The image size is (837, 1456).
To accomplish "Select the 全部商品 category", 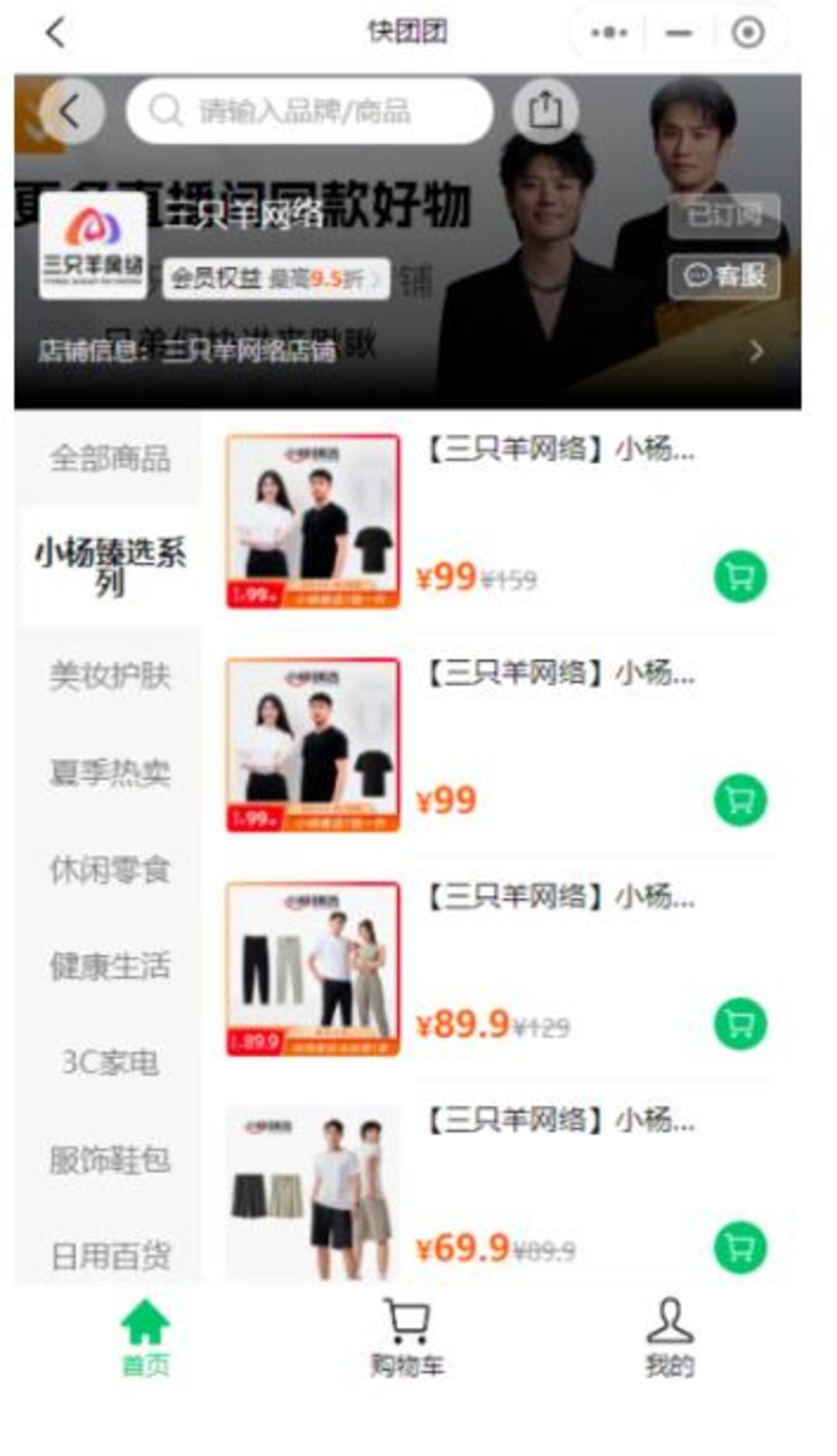I will (109, 458).
